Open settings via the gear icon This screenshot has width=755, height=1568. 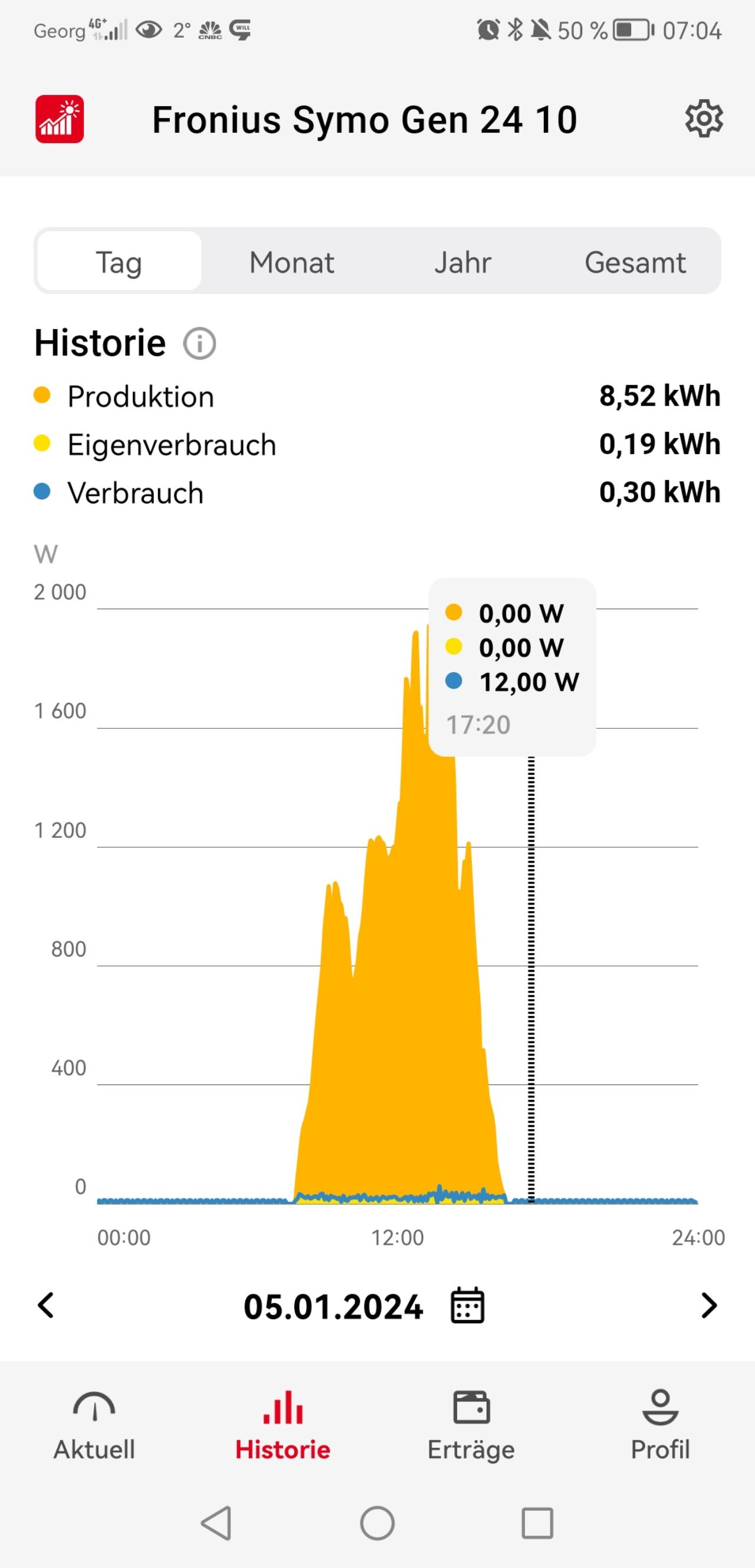click(x=704, y=119)
